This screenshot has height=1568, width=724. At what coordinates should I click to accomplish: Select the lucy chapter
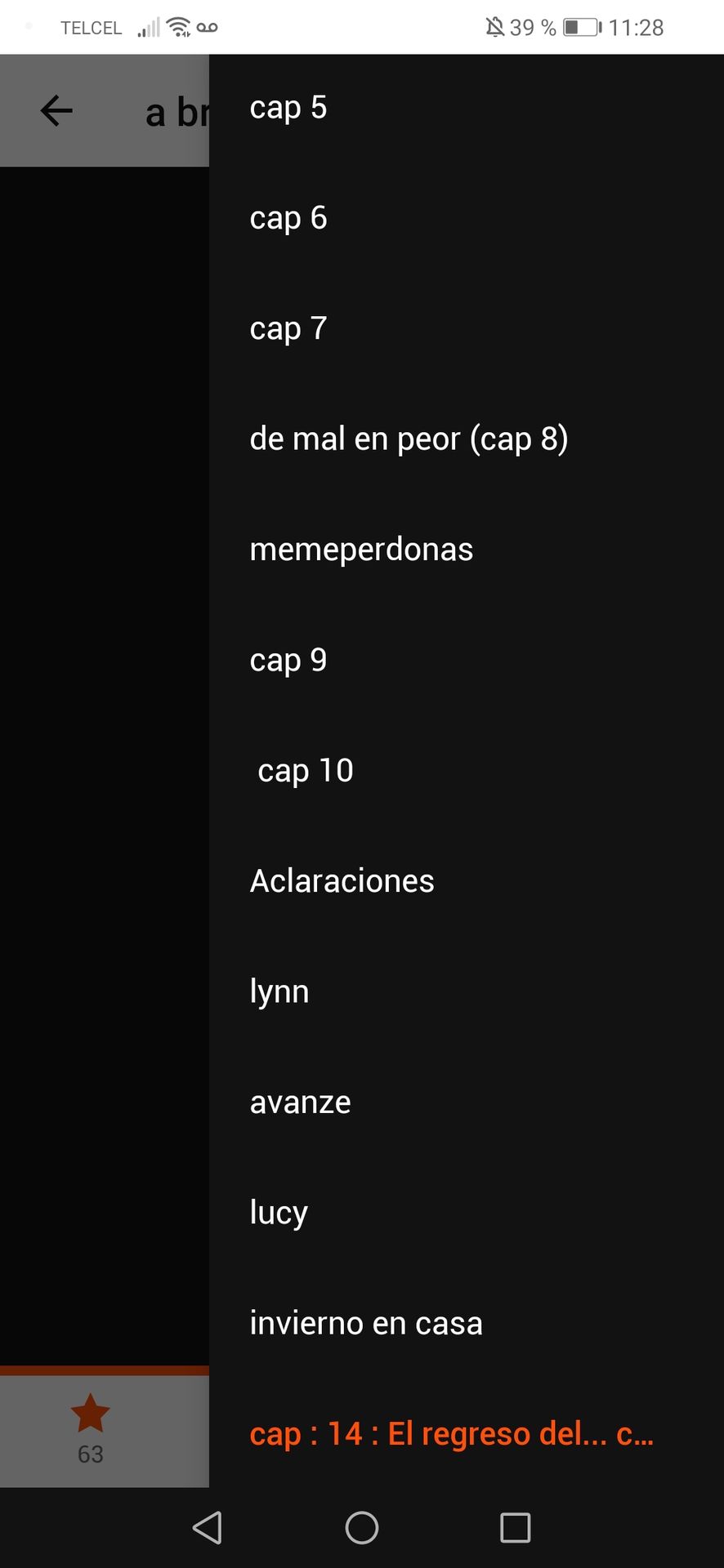tap(466, 1214)
